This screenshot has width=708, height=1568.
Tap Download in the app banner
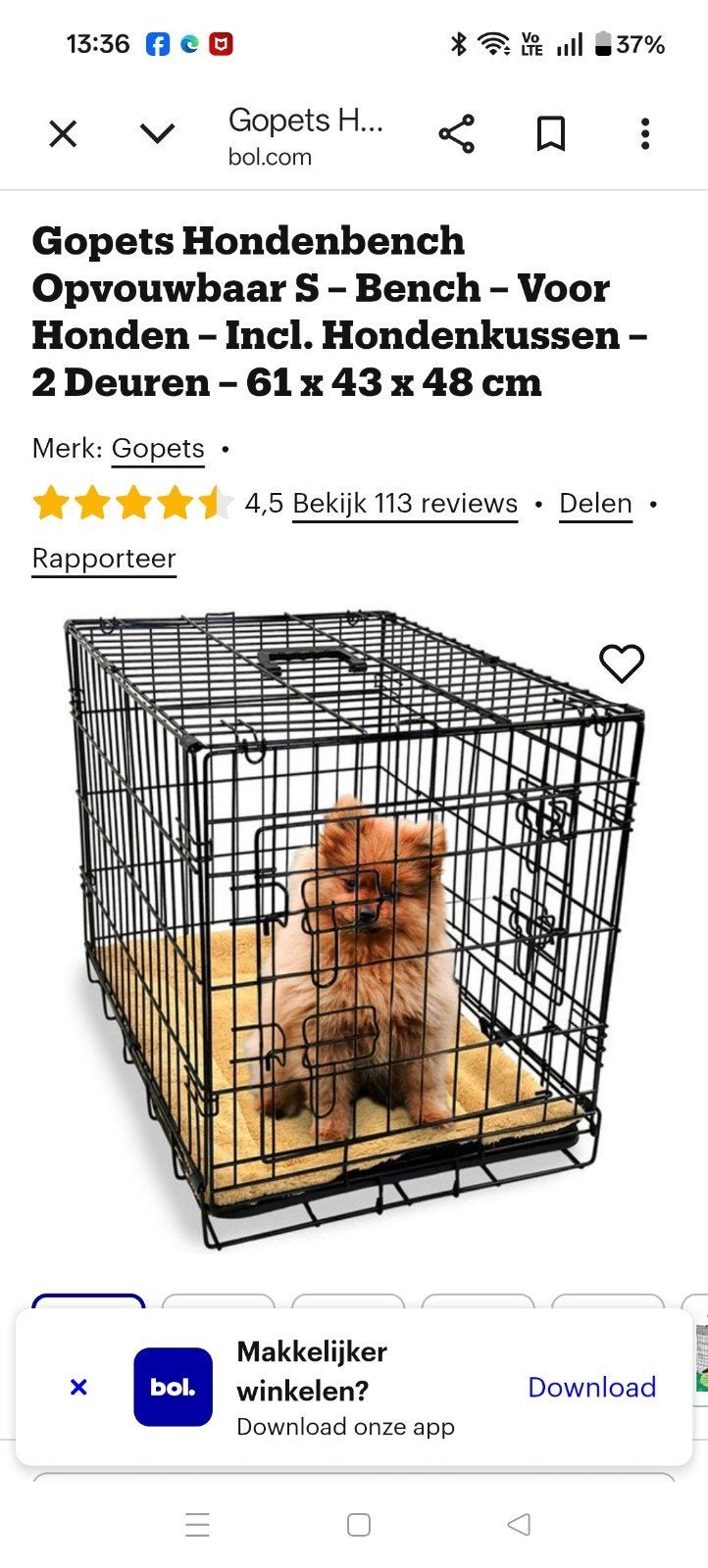pyautogui.click(x=592, y=1387)
